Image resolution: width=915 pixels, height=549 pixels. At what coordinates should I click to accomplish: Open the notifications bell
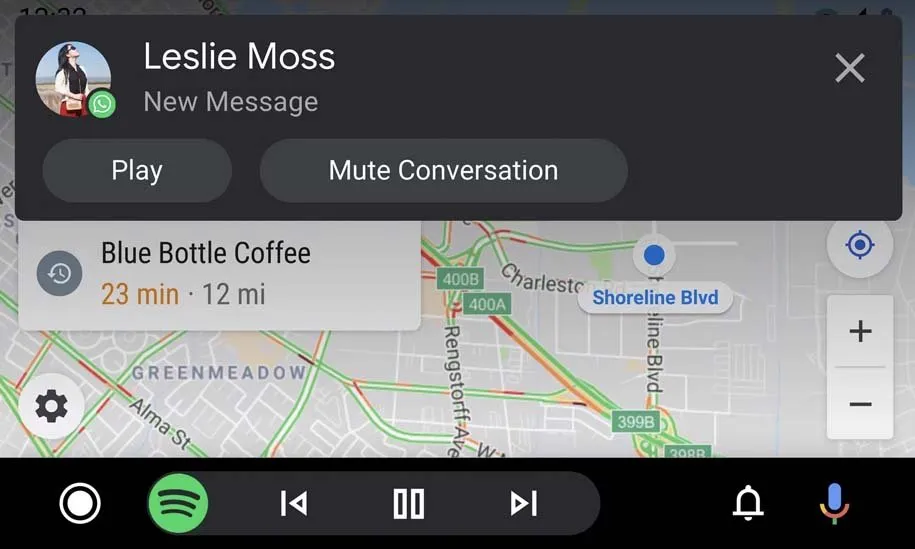tap(748, 503)
